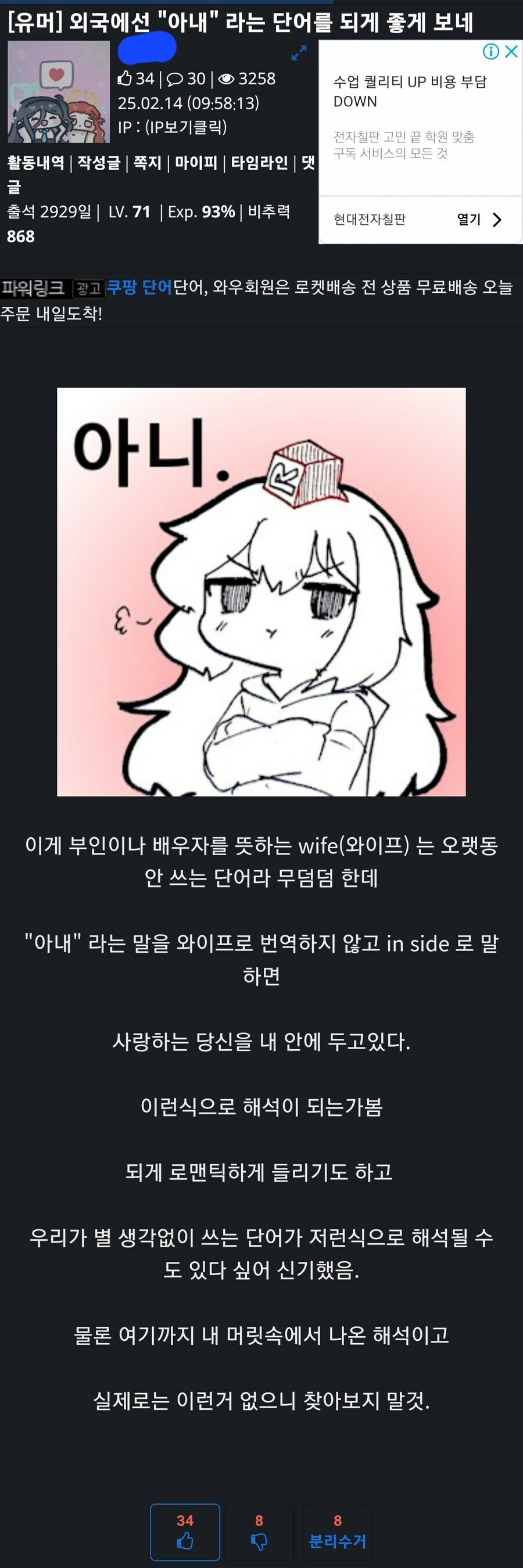
Task: Open the author's 작성글 posts
Action: pos(99,163)
